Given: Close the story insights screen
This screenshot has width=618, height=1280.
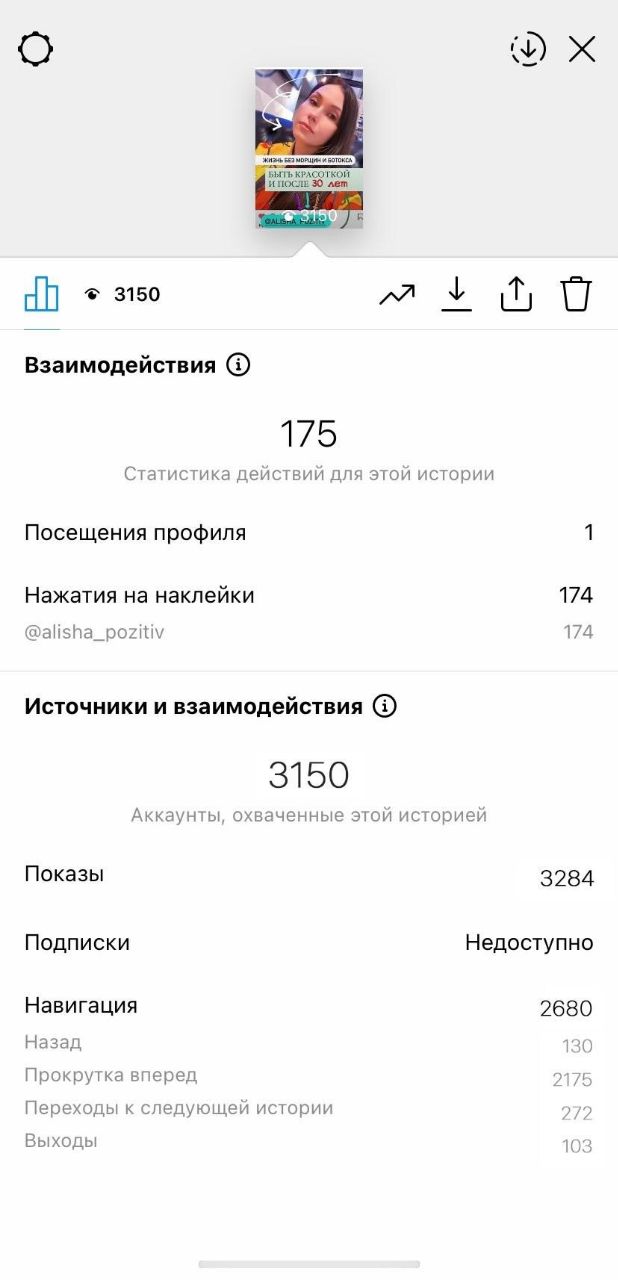Looking at the screenshot, I should coord(582,49).
